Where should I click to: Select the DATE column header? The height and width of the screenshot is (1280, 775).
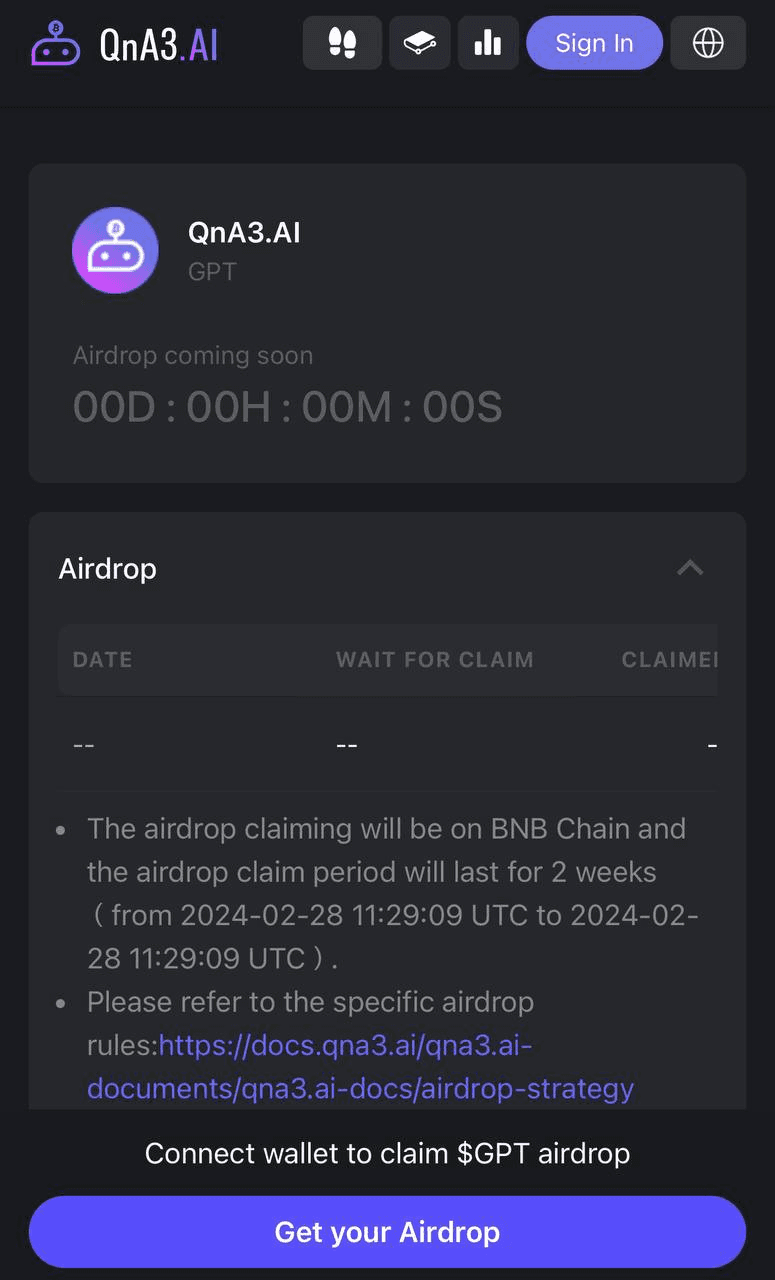click(102, 659)
